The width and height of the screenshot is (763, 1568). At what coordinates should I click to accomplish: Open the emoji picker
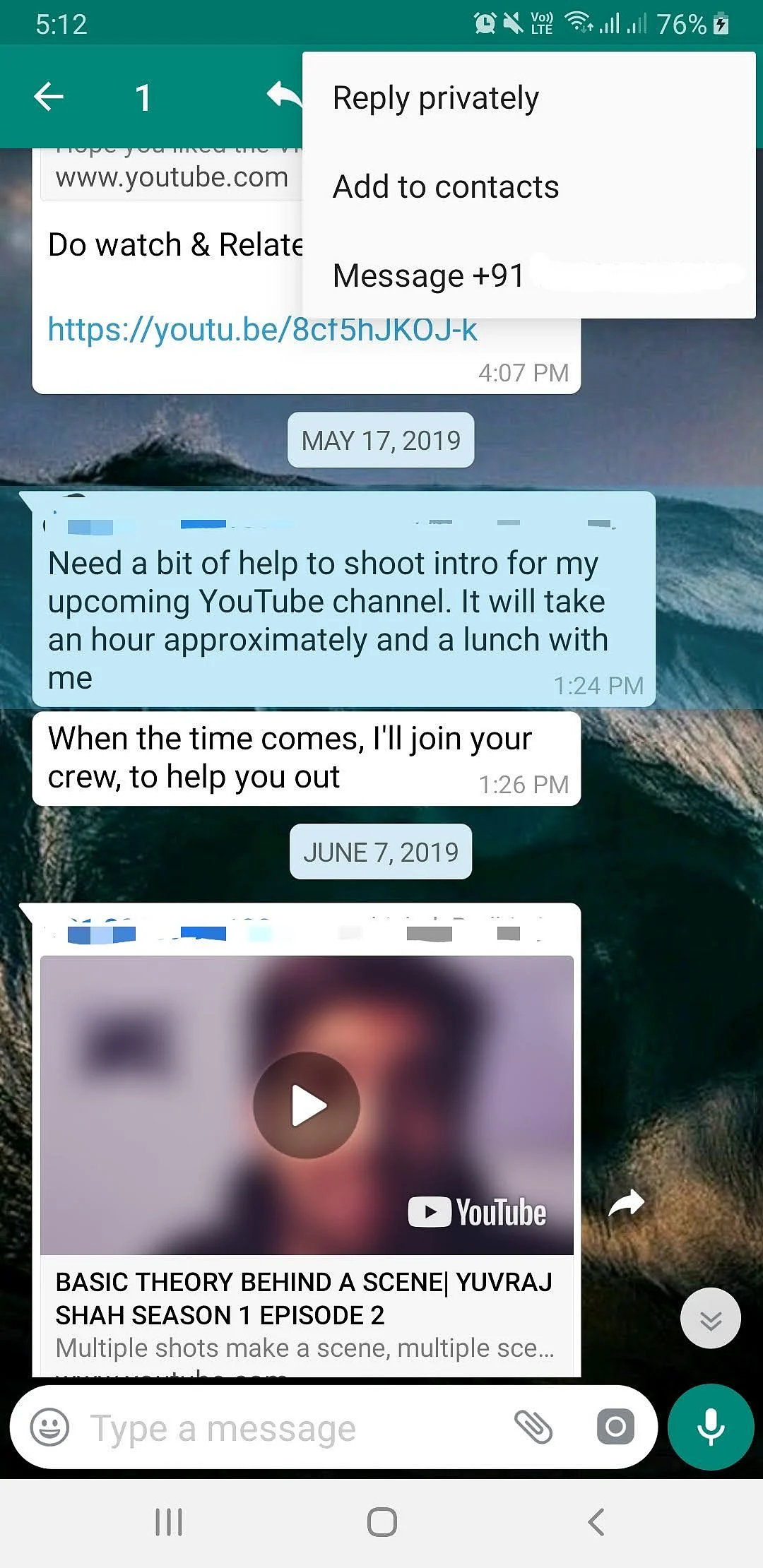[x=49, y=1427]
